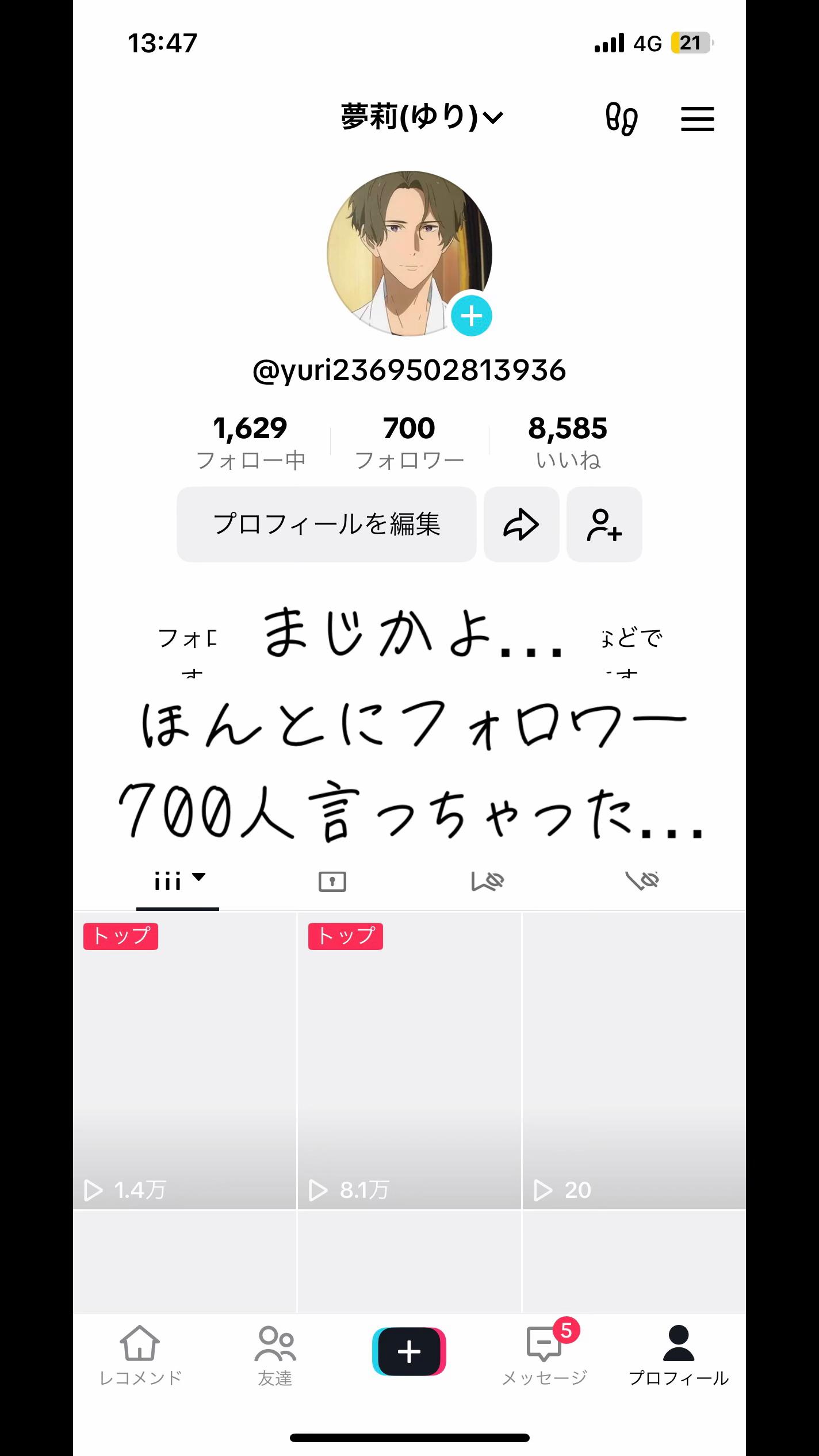Screen dimensions: 819x1456
Task: Tap the plus badge on the avatar
Action: tap(471, 316)
